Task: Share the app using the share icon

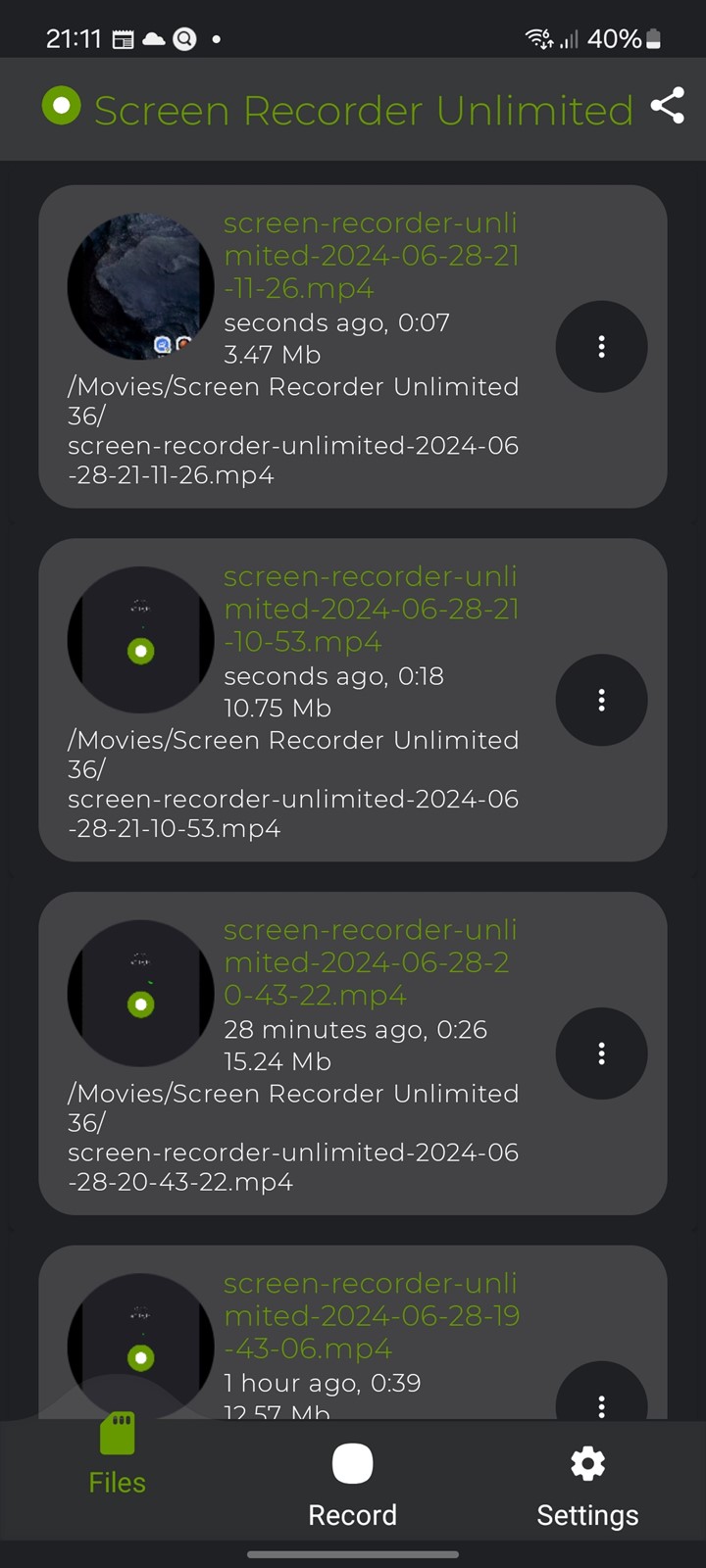Action: (x=668, y=106)
